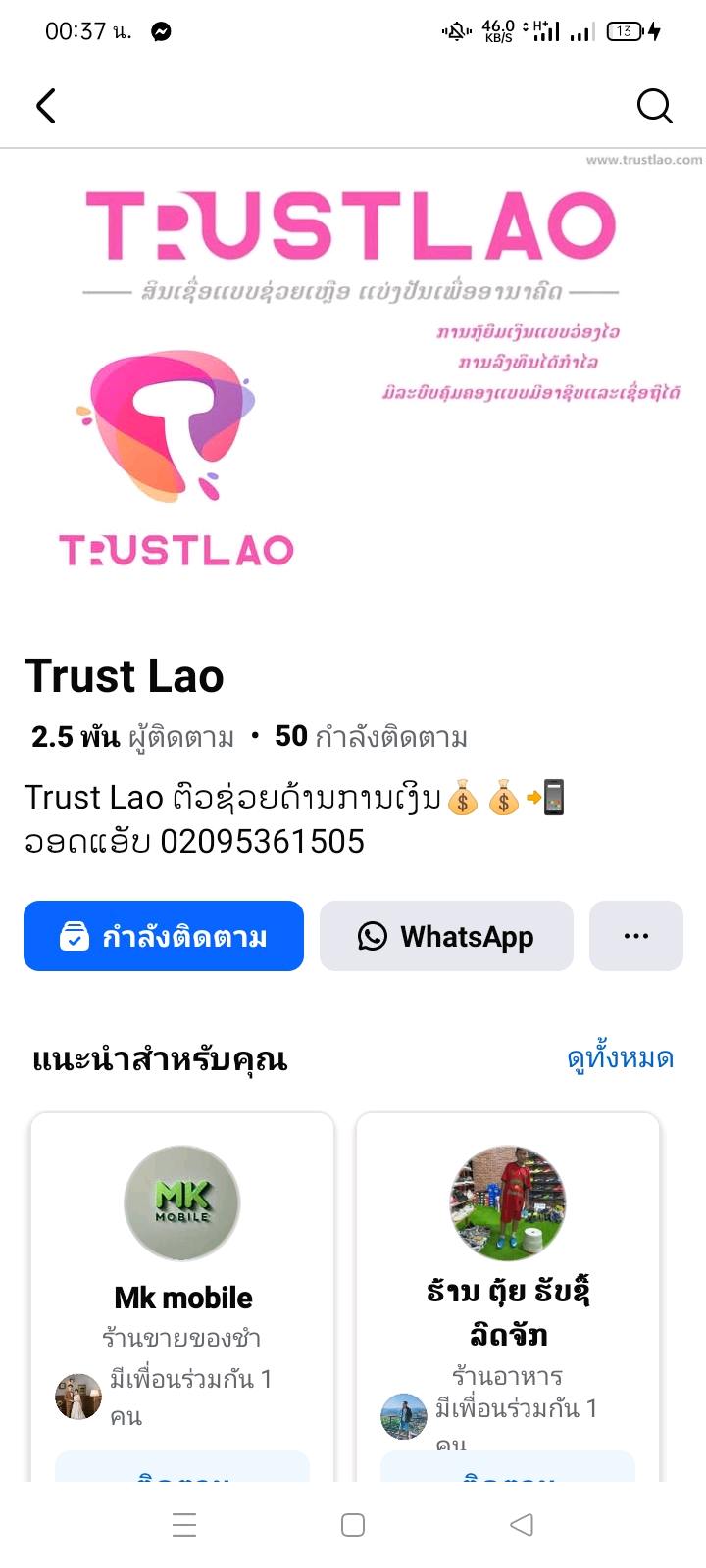Image resolution: width=706 pixels, height=1568 pixels.
Task: Open the search icon in the top bar
Action: point(654,106)
